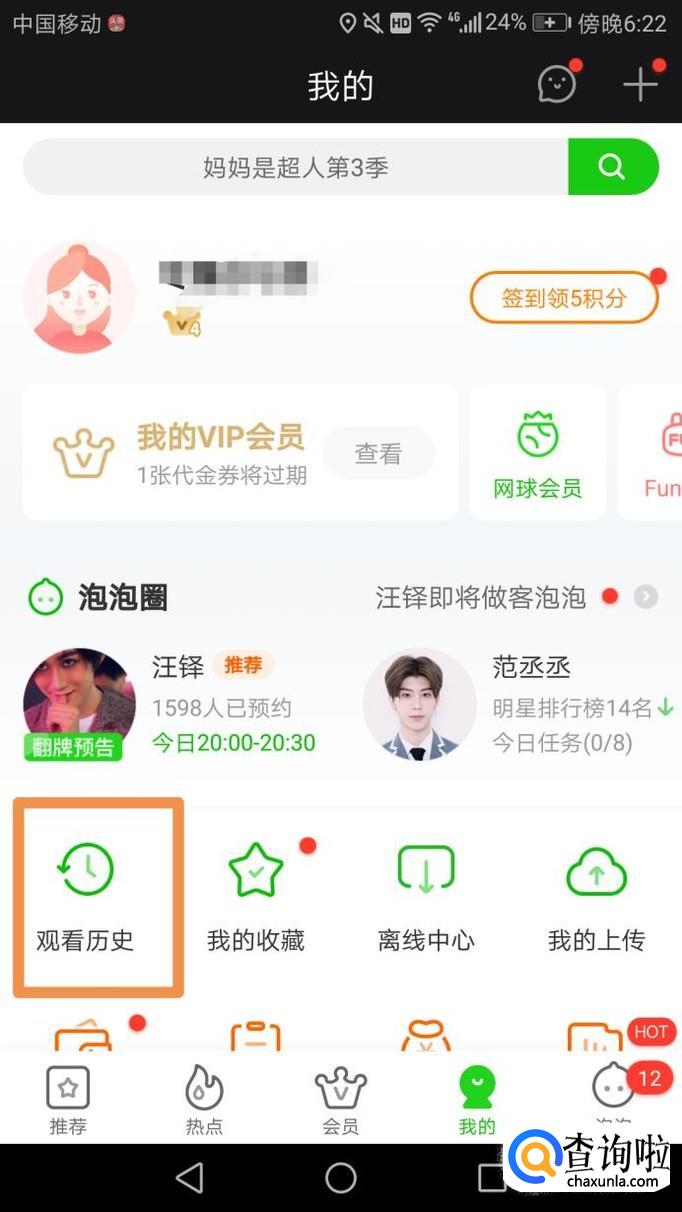Open the 汪铎即将做客泡泡 announcement arrow
682x1212 pixels.
646,597
